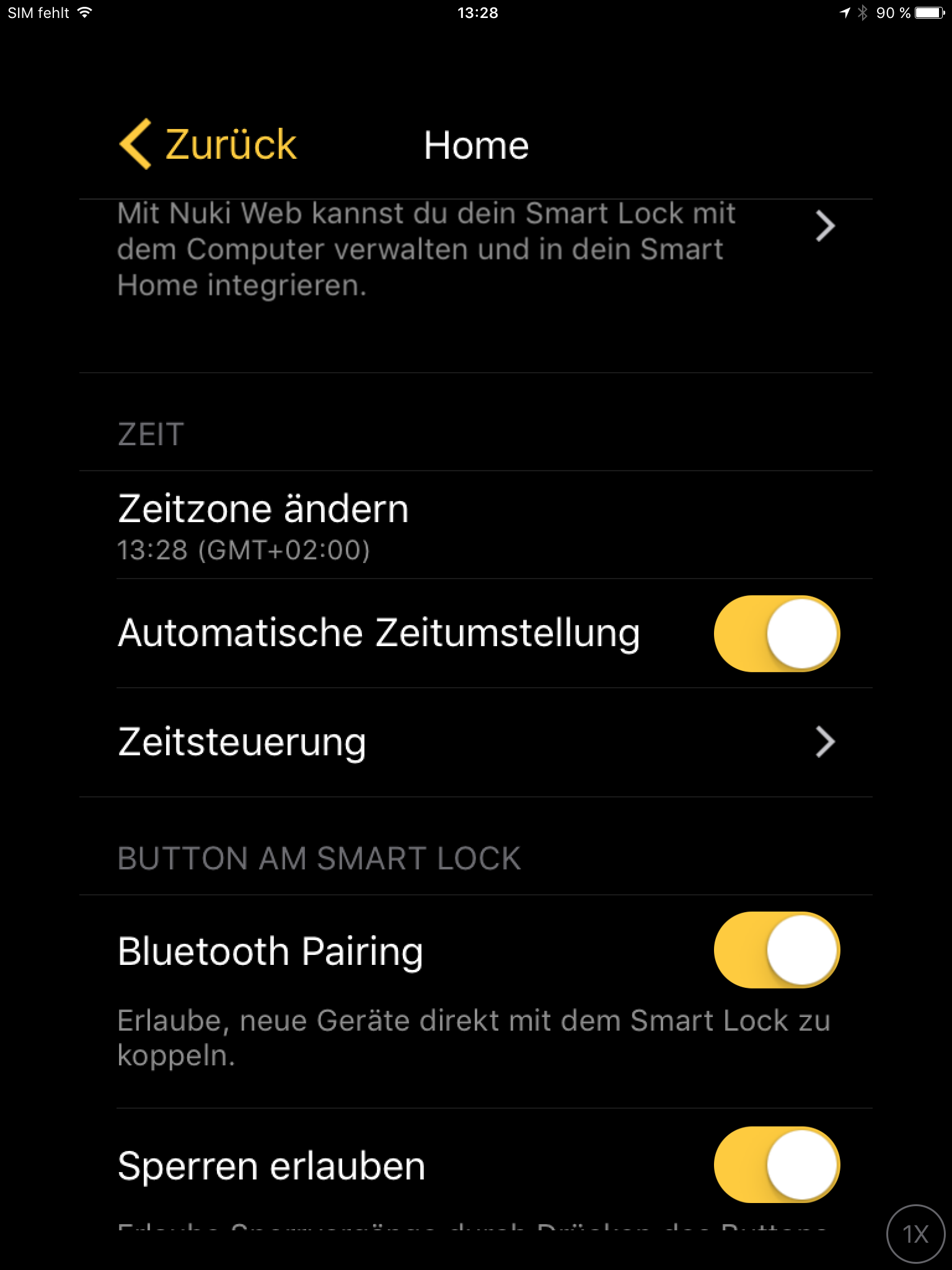Toggle the Sperren erlauben switch

tap(776, 1165)
